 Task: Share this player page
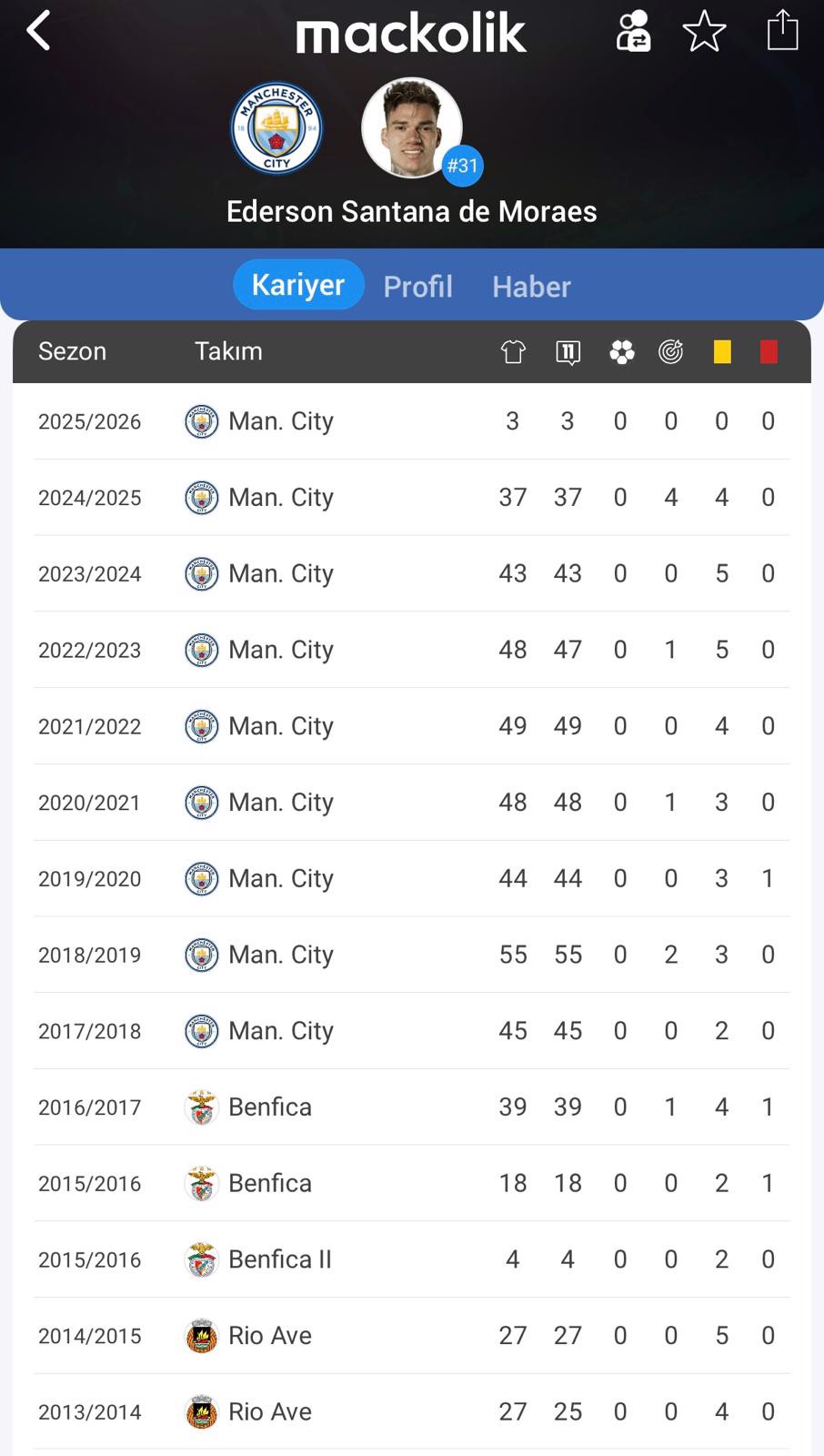[x=782, y=30]
